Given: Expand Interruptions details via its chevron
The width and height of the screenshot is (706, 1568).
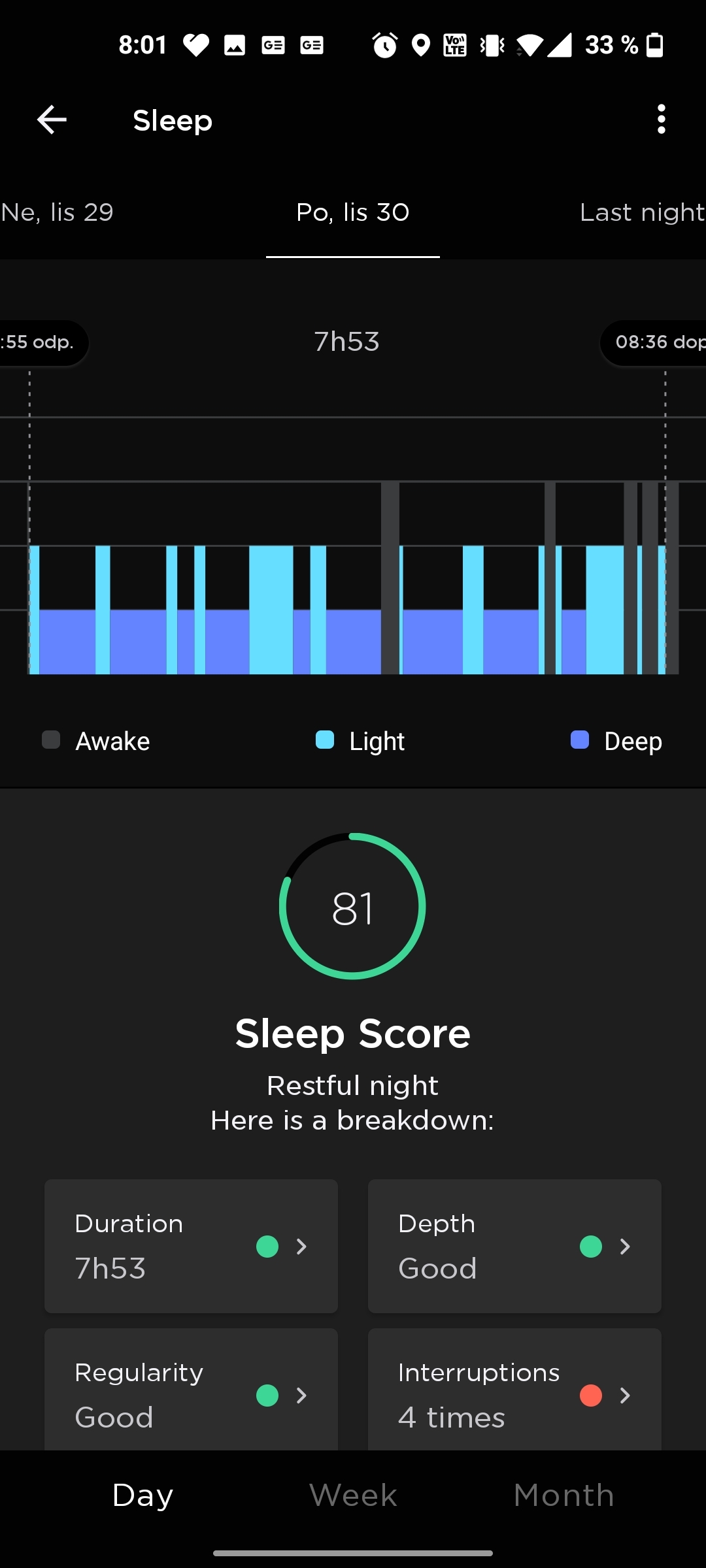Looking at the screenshot, I should point(624,1396).
